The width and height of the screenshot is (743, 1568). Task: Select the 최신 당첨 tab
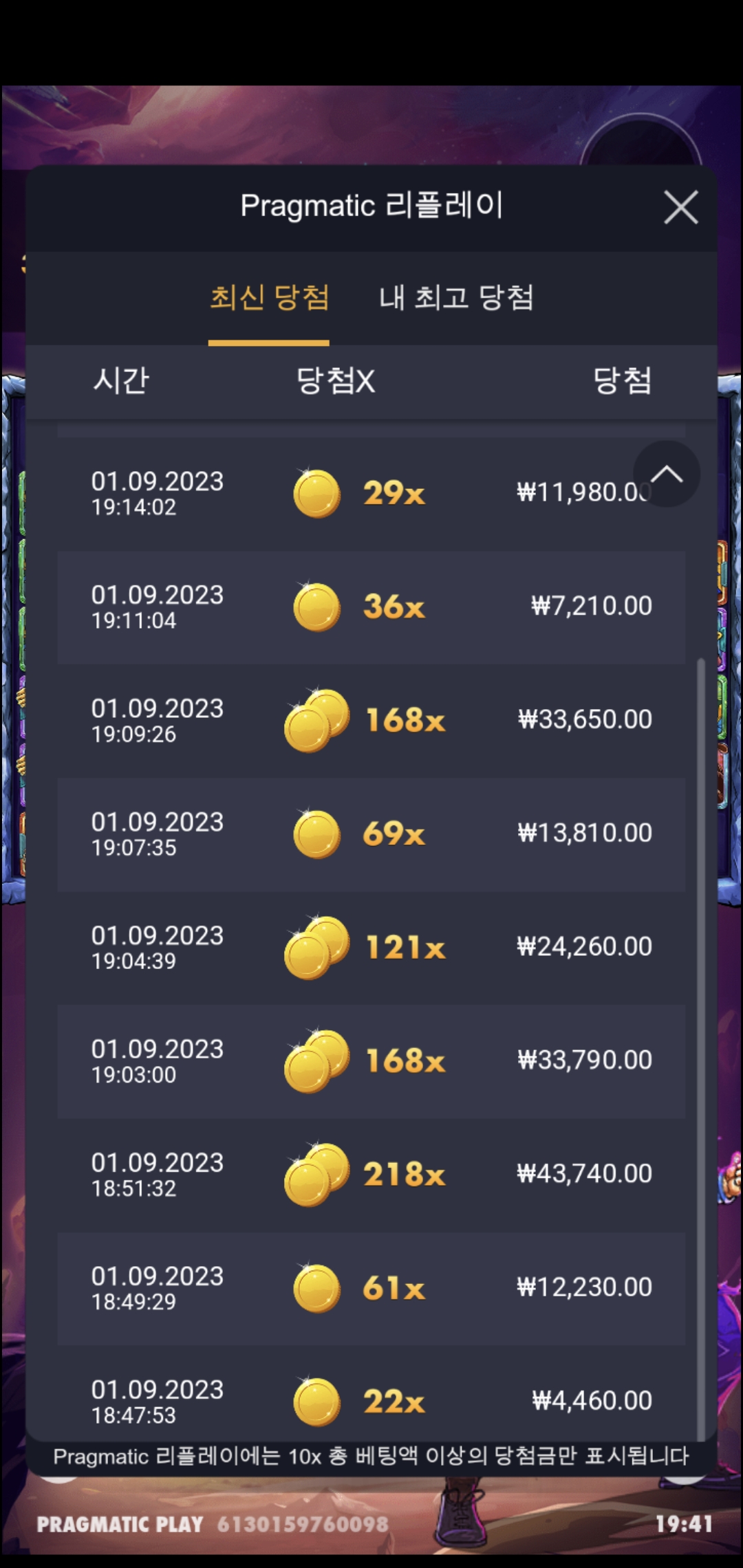point(269,298)
